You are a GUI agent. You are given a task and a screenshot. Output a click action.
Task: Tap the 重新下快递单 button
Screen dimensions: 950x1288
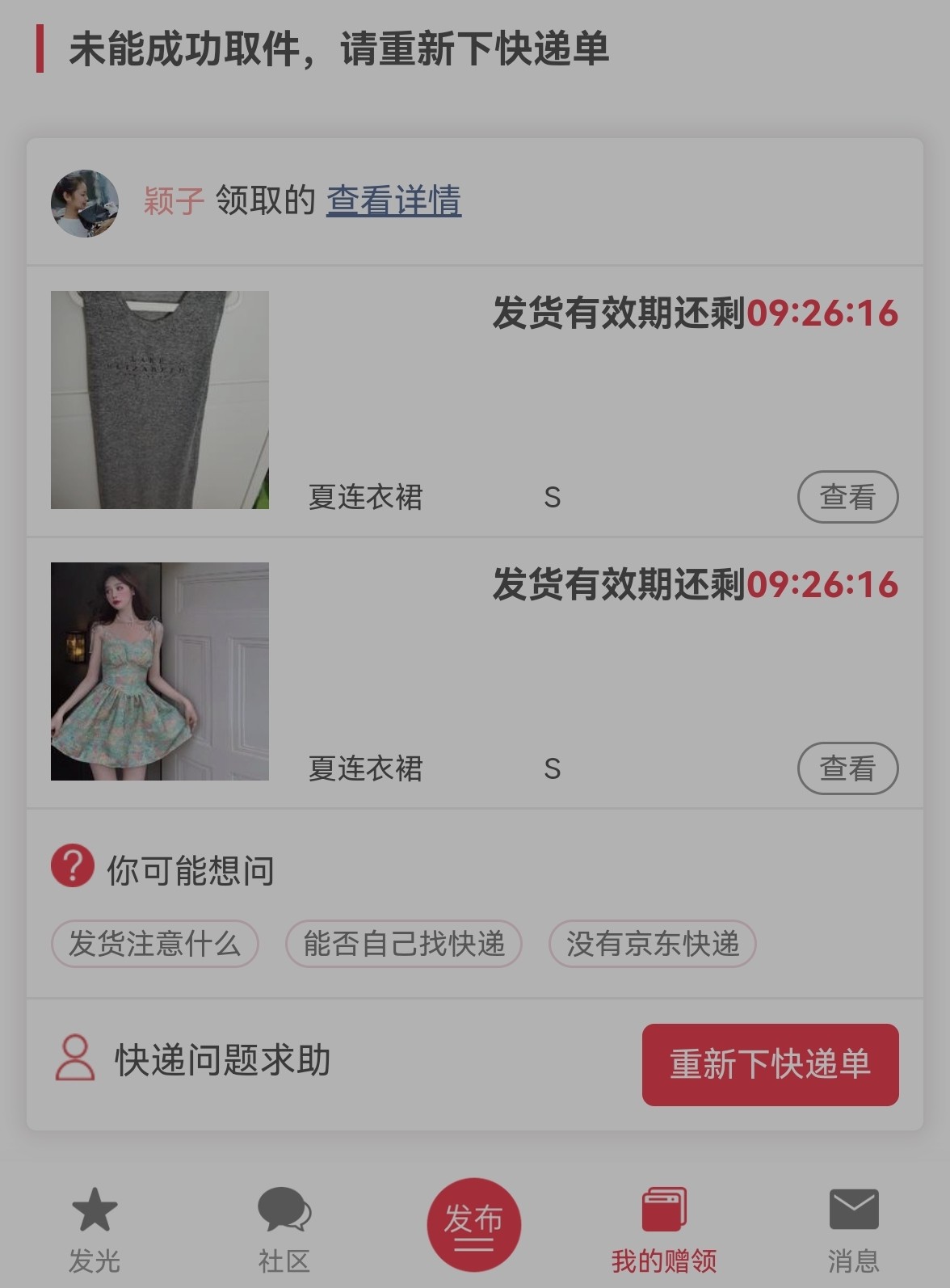coord(770,1064)
